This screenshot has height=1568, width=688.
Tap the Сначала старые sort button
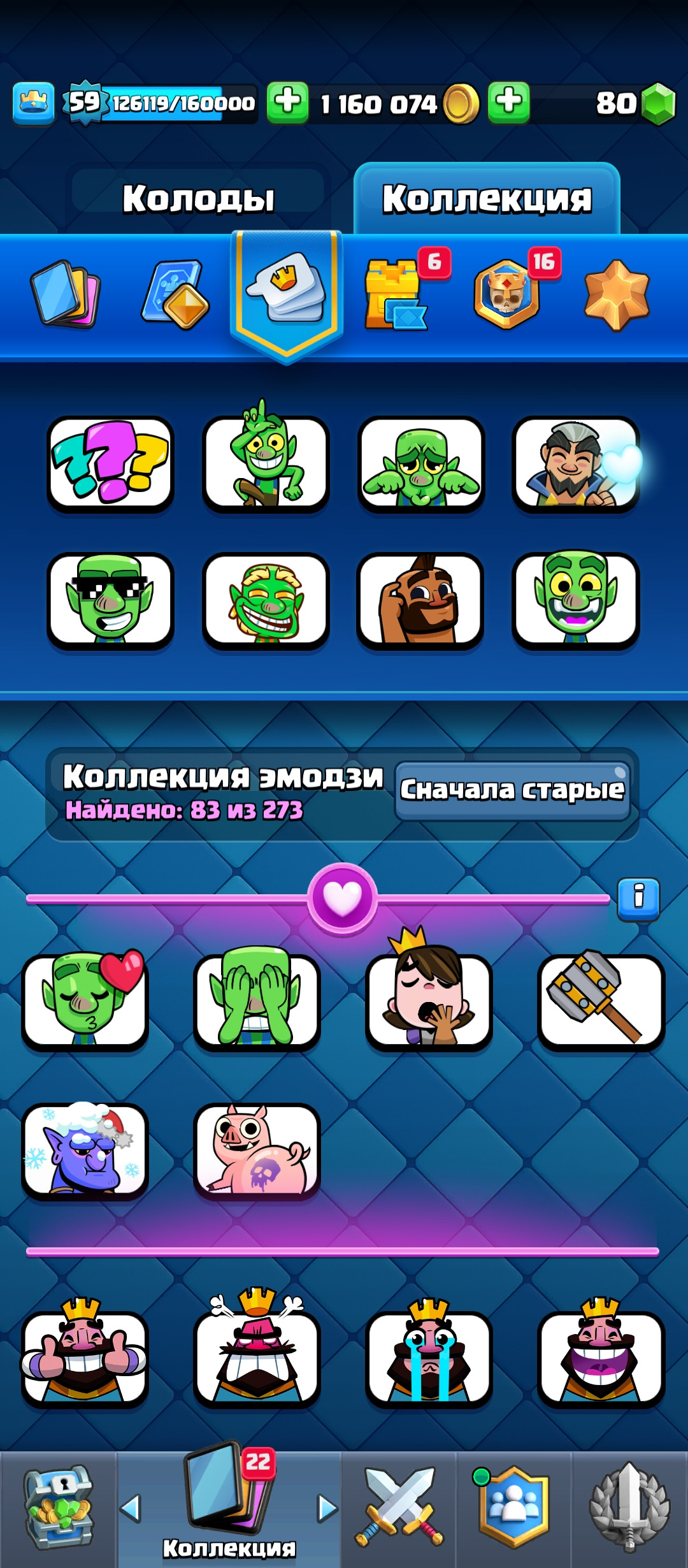512,790
